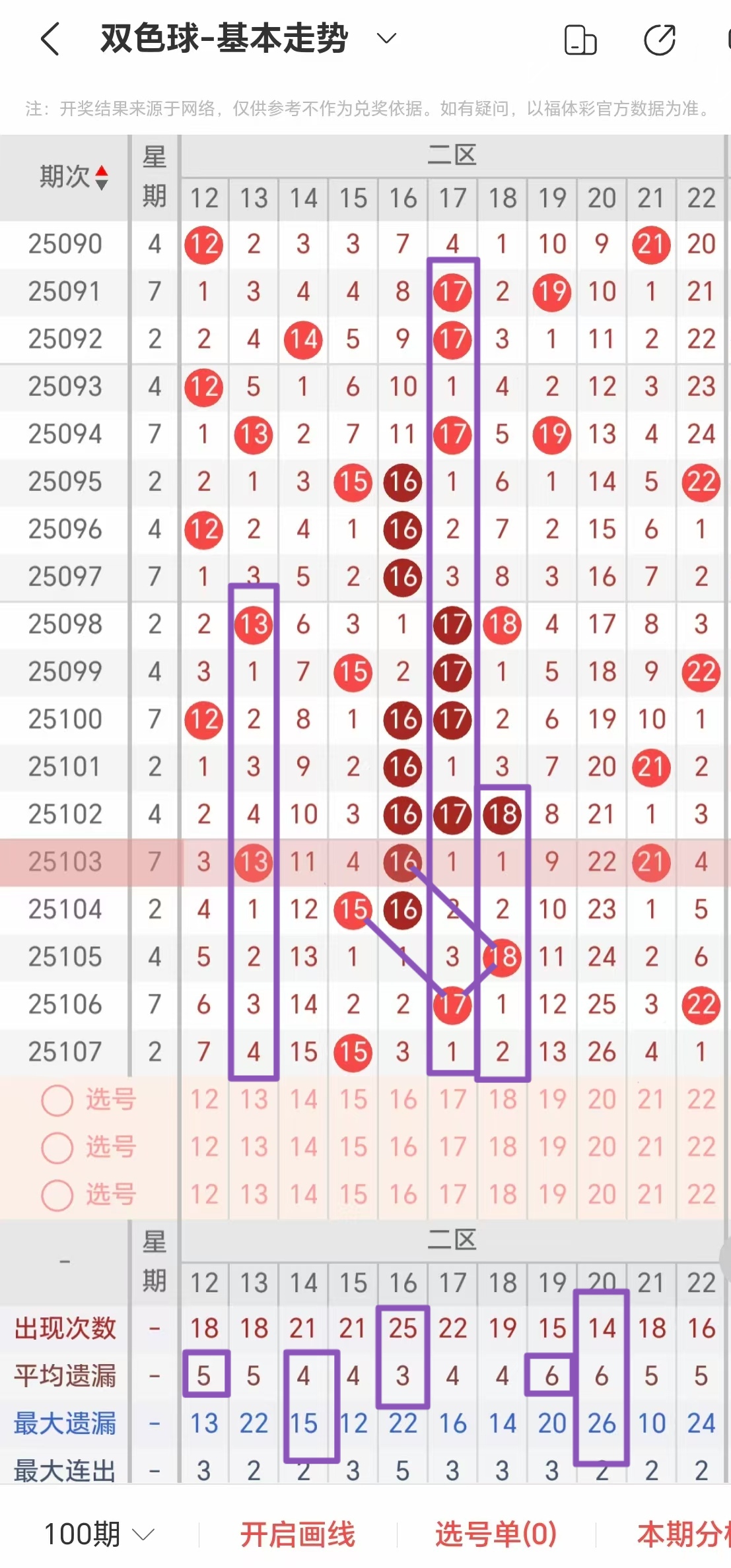This screenshot has height=1568, width=731.
Task: Tap 开启画线 to enable line drawing
Action: coord(297,1534)
